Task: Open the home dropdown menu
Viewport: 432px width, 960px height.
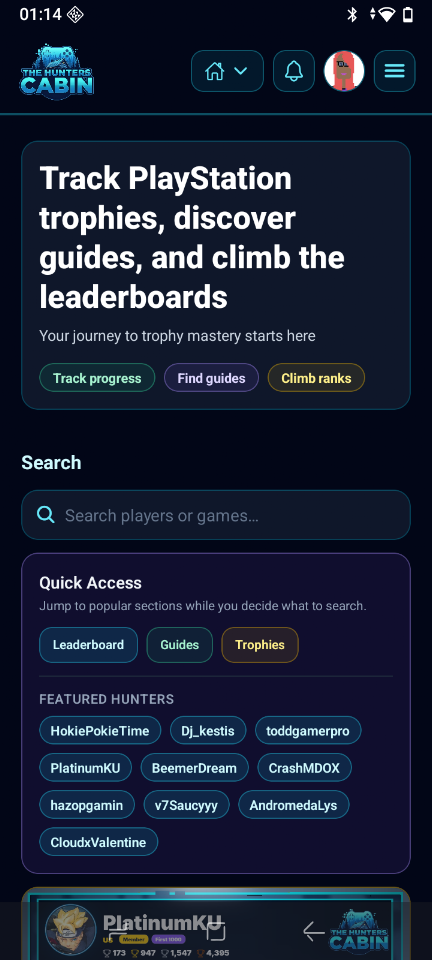Action: 227,71
